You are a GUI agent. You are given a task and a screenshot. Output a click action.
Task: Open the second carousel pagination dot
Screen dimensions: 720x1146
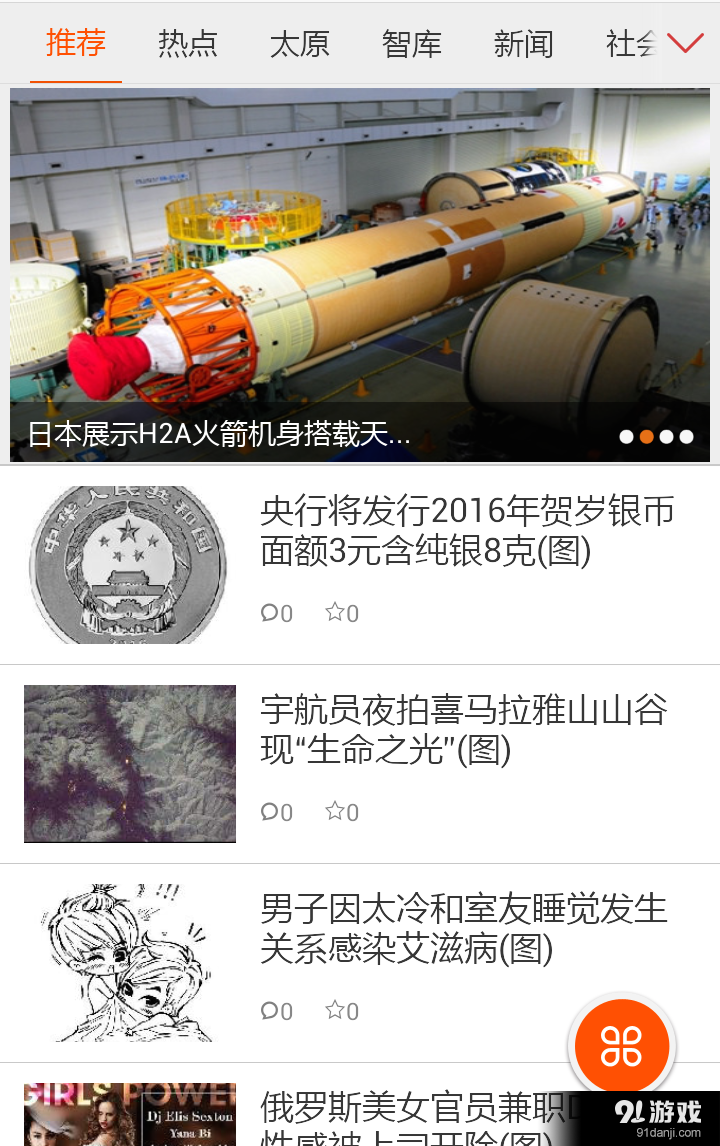(645, 437)
